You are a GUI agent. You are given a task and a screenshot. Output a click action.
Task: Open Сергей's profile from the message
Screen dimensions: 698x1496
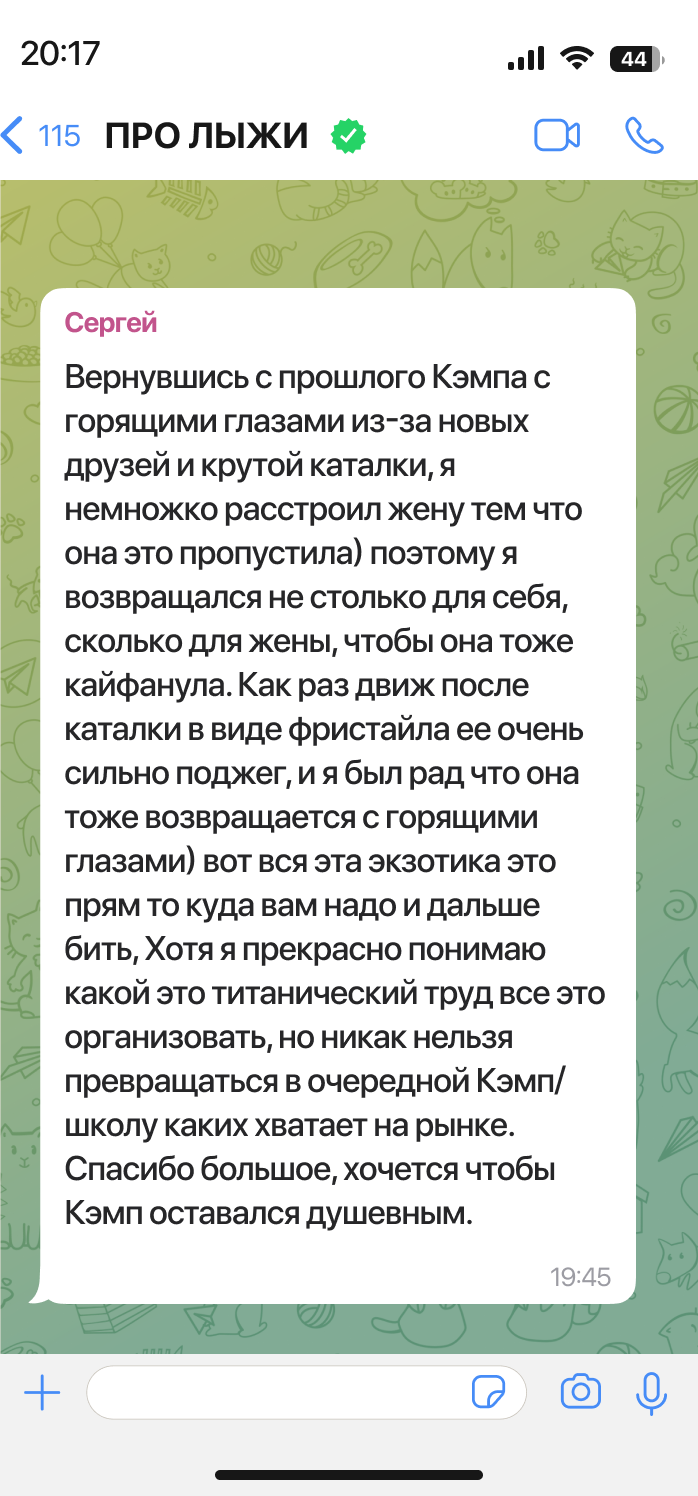coord(111,322)
